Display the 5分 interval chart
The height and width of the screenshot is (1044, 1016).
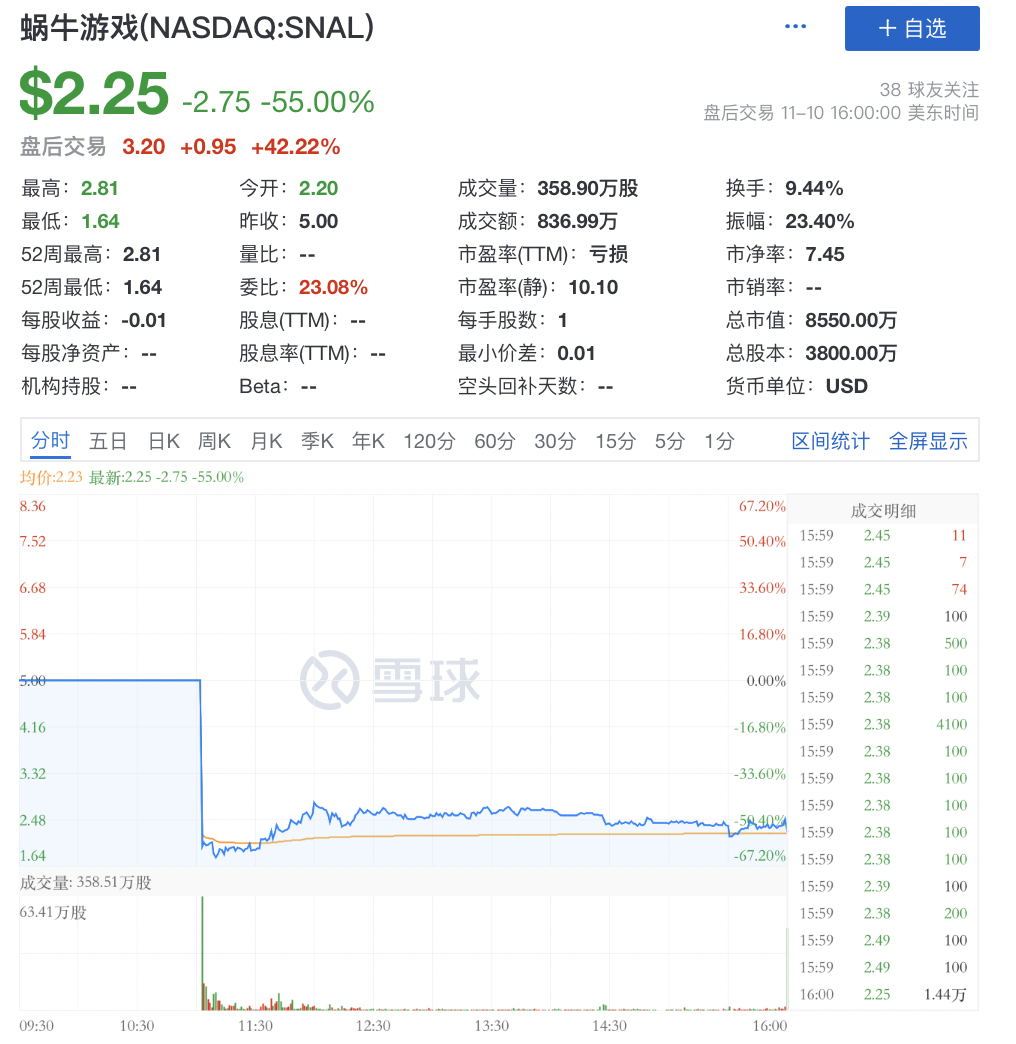pos(670,441)
